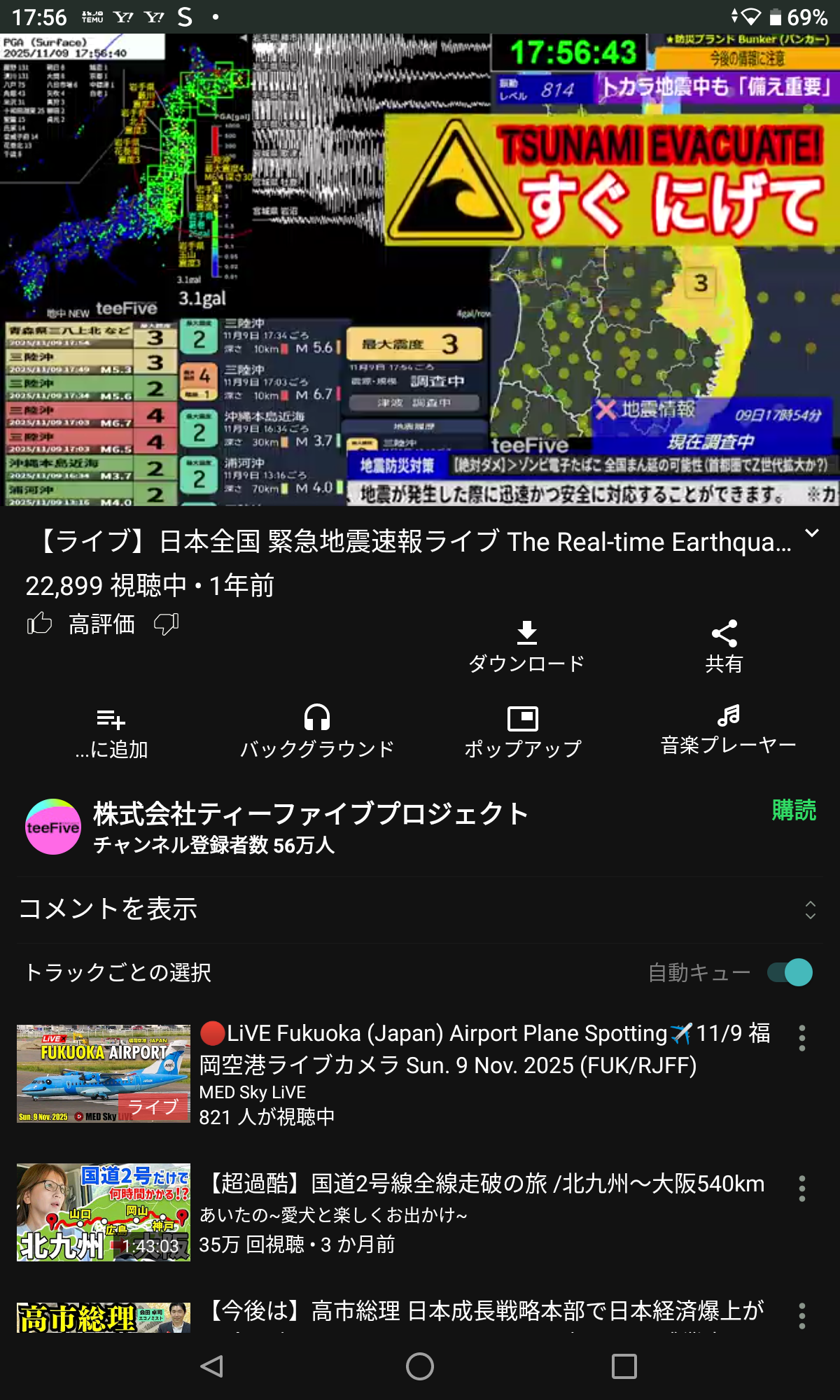840x1400 pixels.
Task: Subscribe with the 購読 button
Action: point(794,810)
